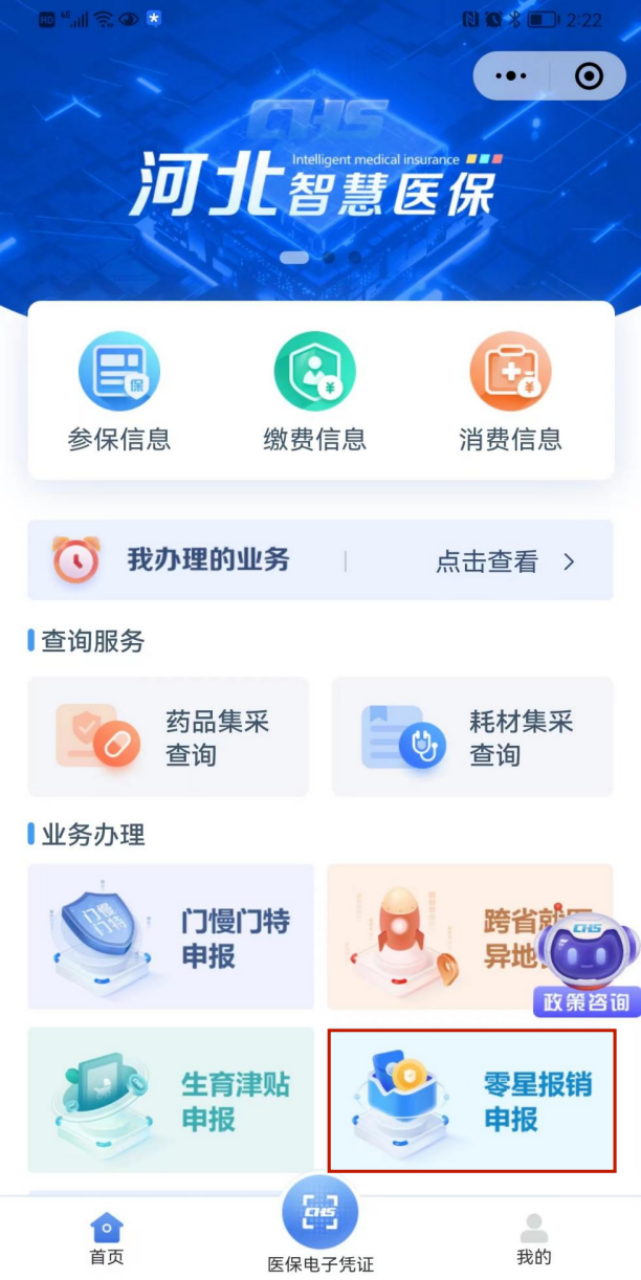Start 门慢门特申报 application
Viewport: 641px width, 1280px height.
(170, 937)
